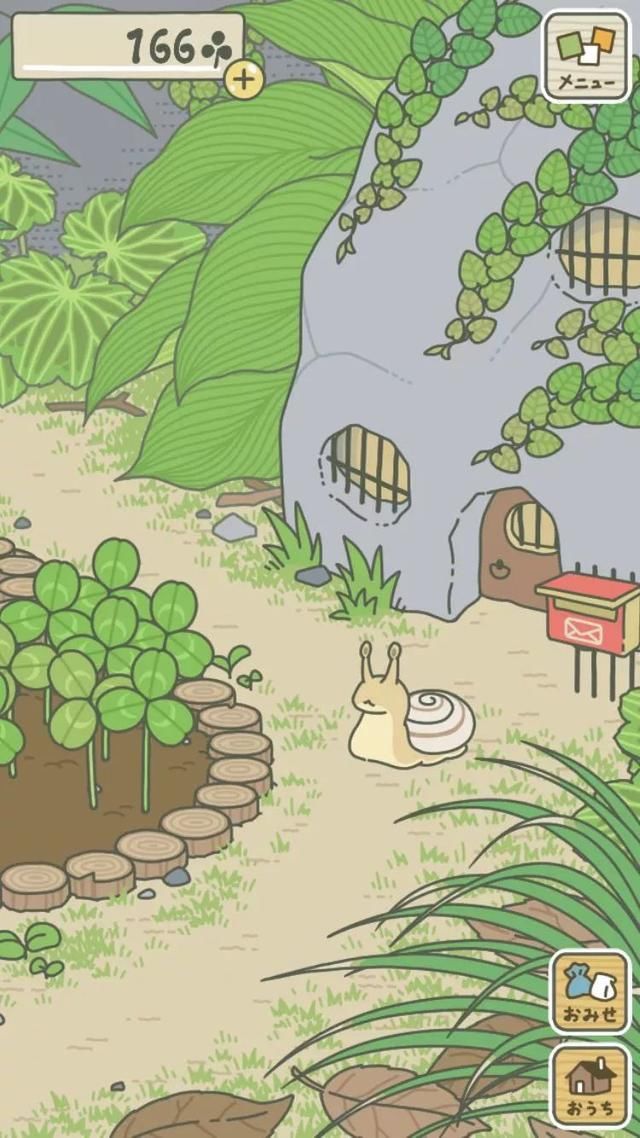Viewport: 640px width, 1138px height.
Task: Open the おみせ shop
Action: [590, 992]
